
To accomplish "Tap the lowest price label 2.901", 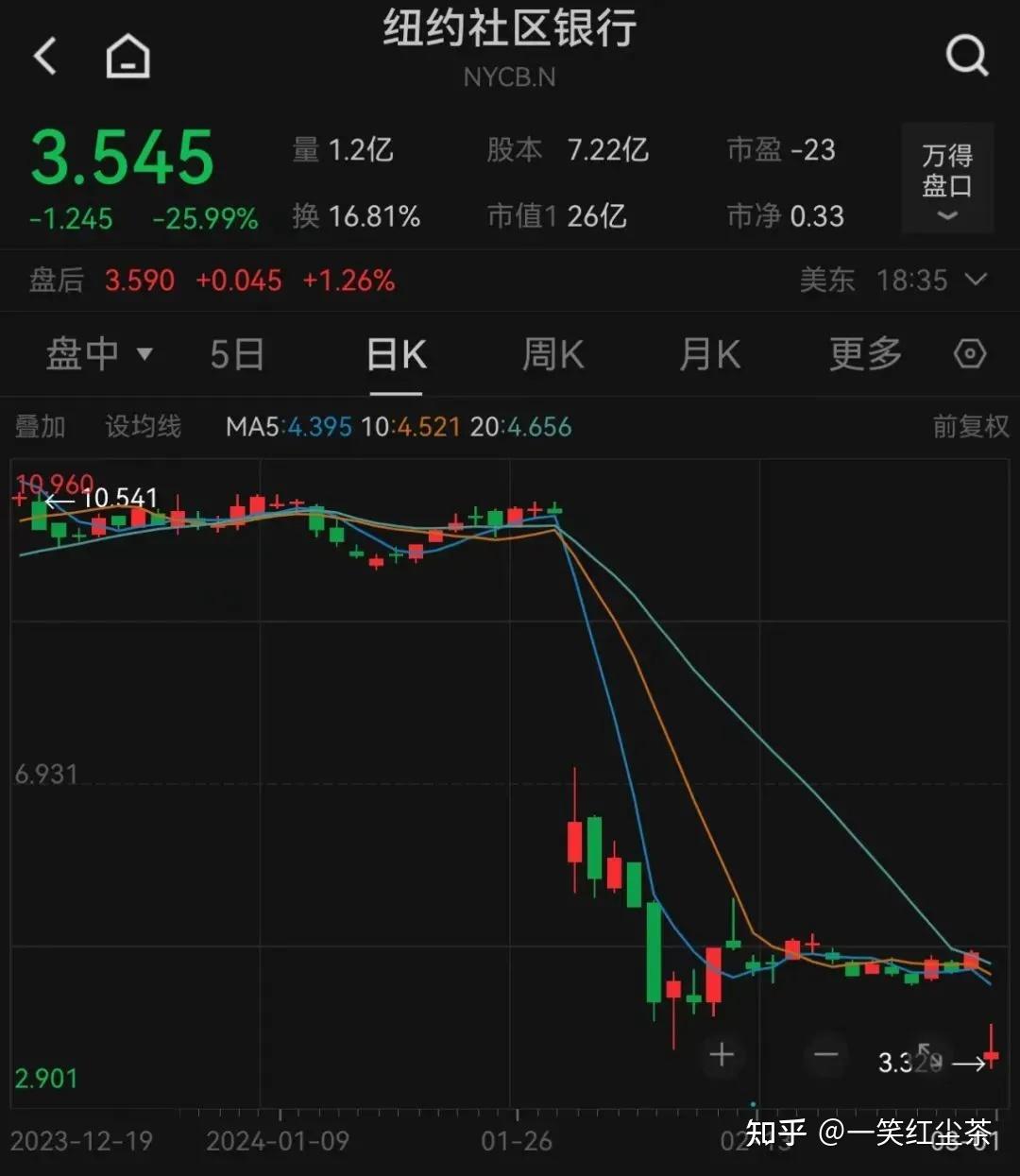I will (45, 1077).
